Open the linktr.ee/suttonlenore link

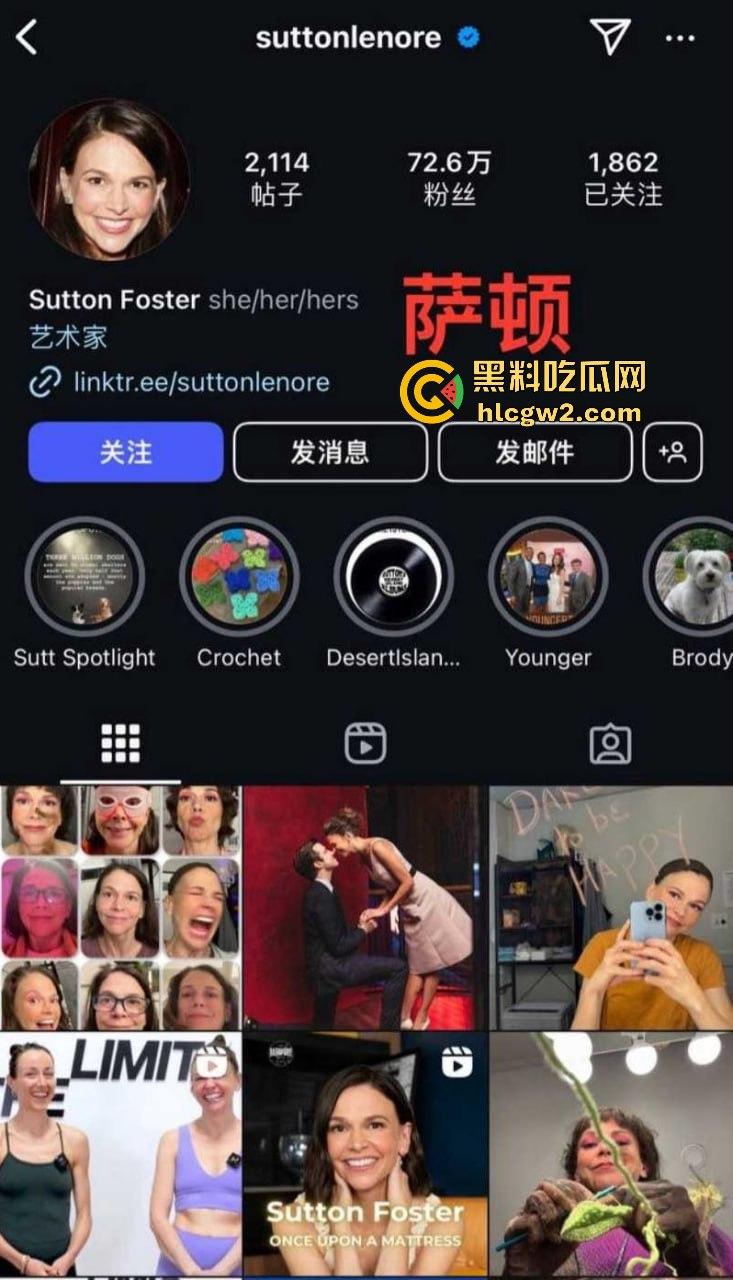[x=200, y=382]
